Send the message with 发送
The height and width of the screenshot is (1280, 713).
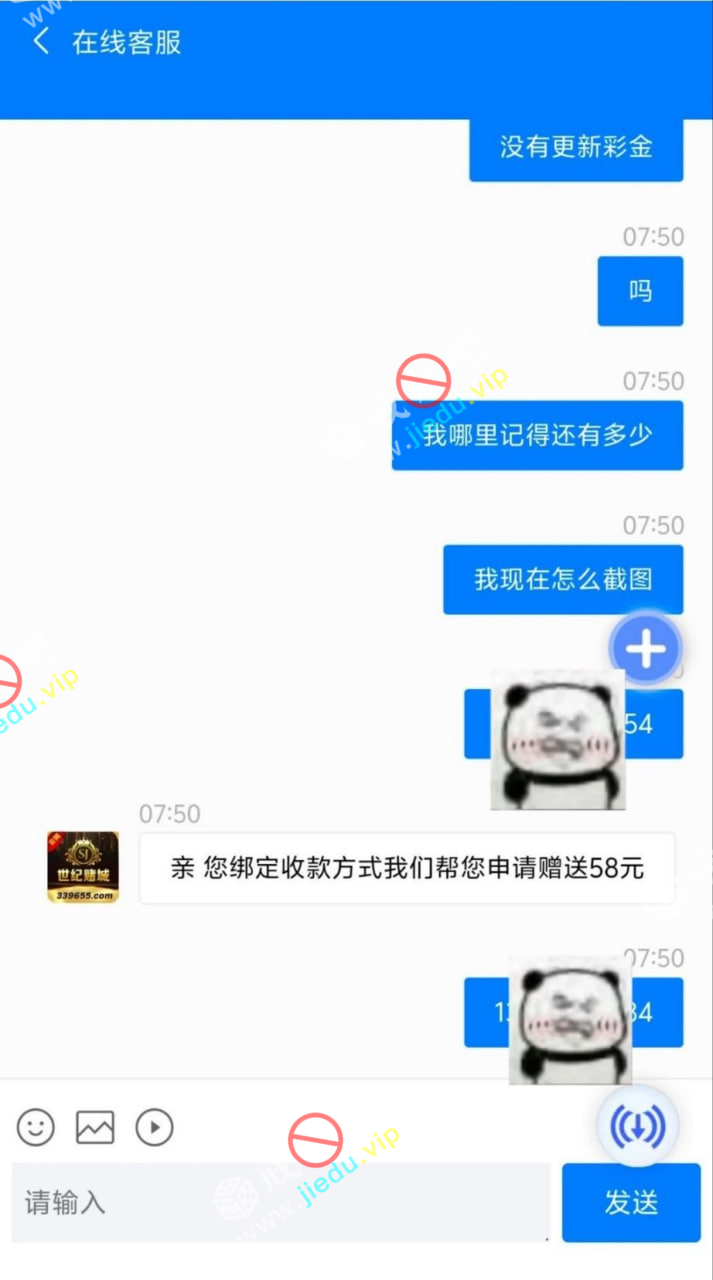tap(631, 1202)
